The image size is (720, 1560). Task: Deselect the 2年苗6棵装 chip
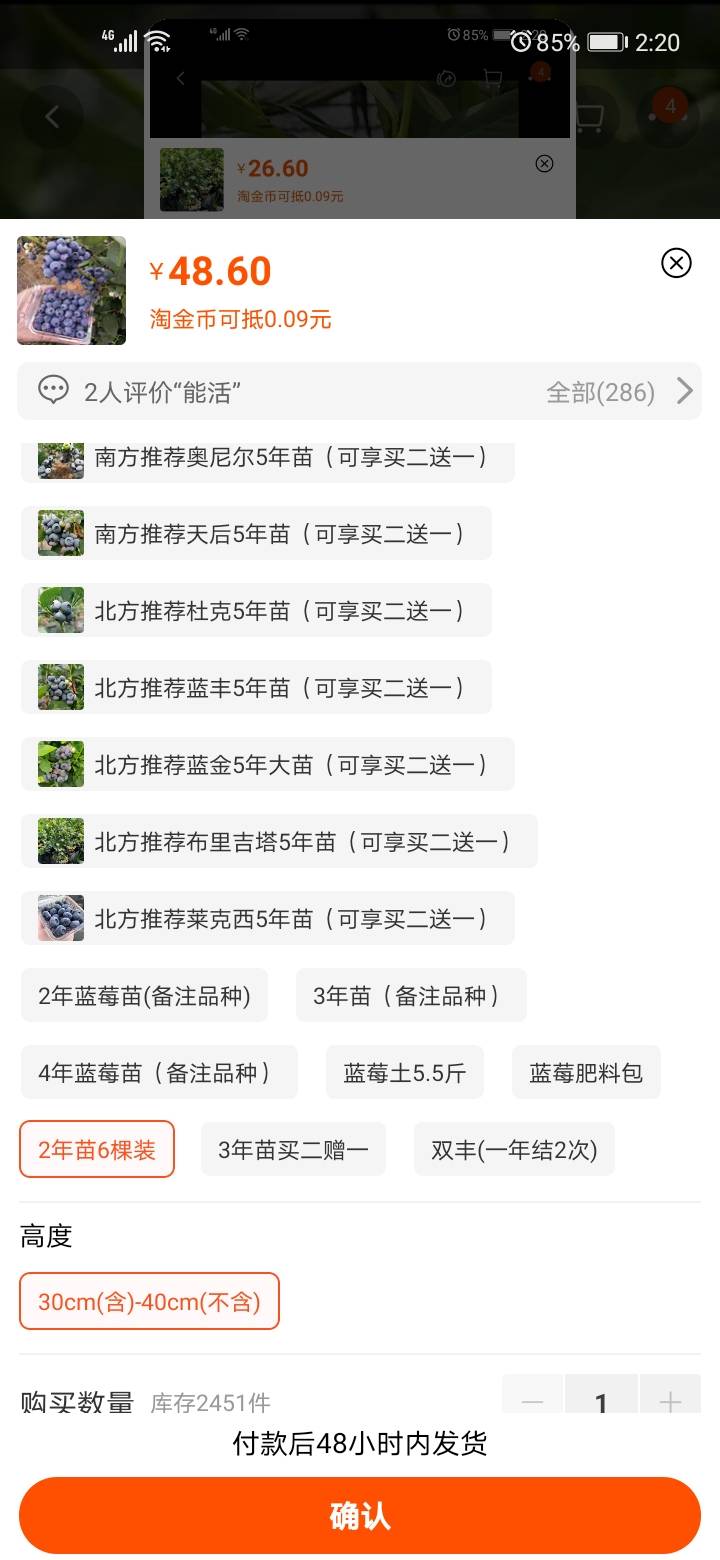97,1149
